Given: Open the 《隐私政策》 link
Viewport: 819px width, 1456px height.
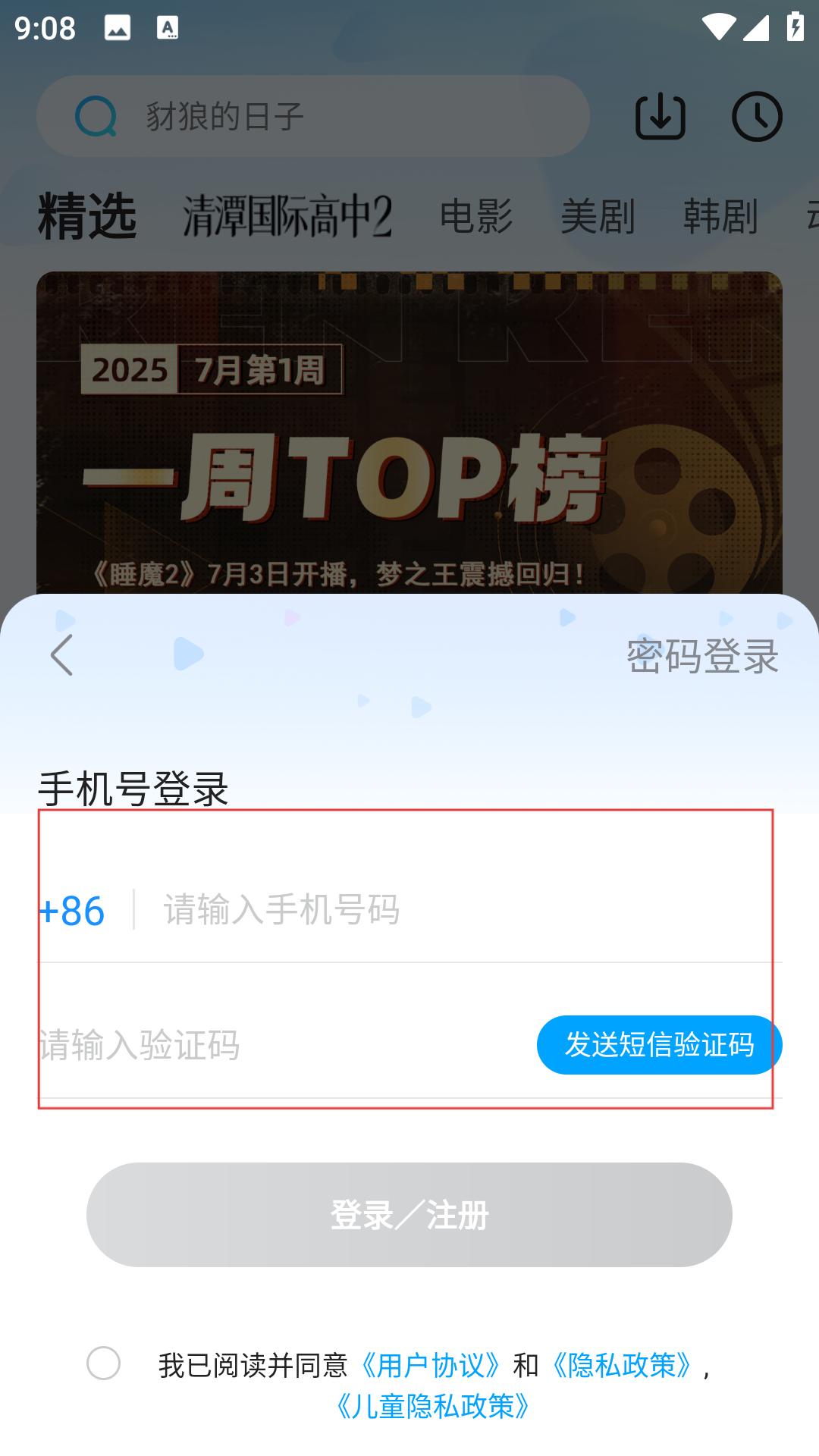Looking at the screenshot, I should click(622, 1365).
